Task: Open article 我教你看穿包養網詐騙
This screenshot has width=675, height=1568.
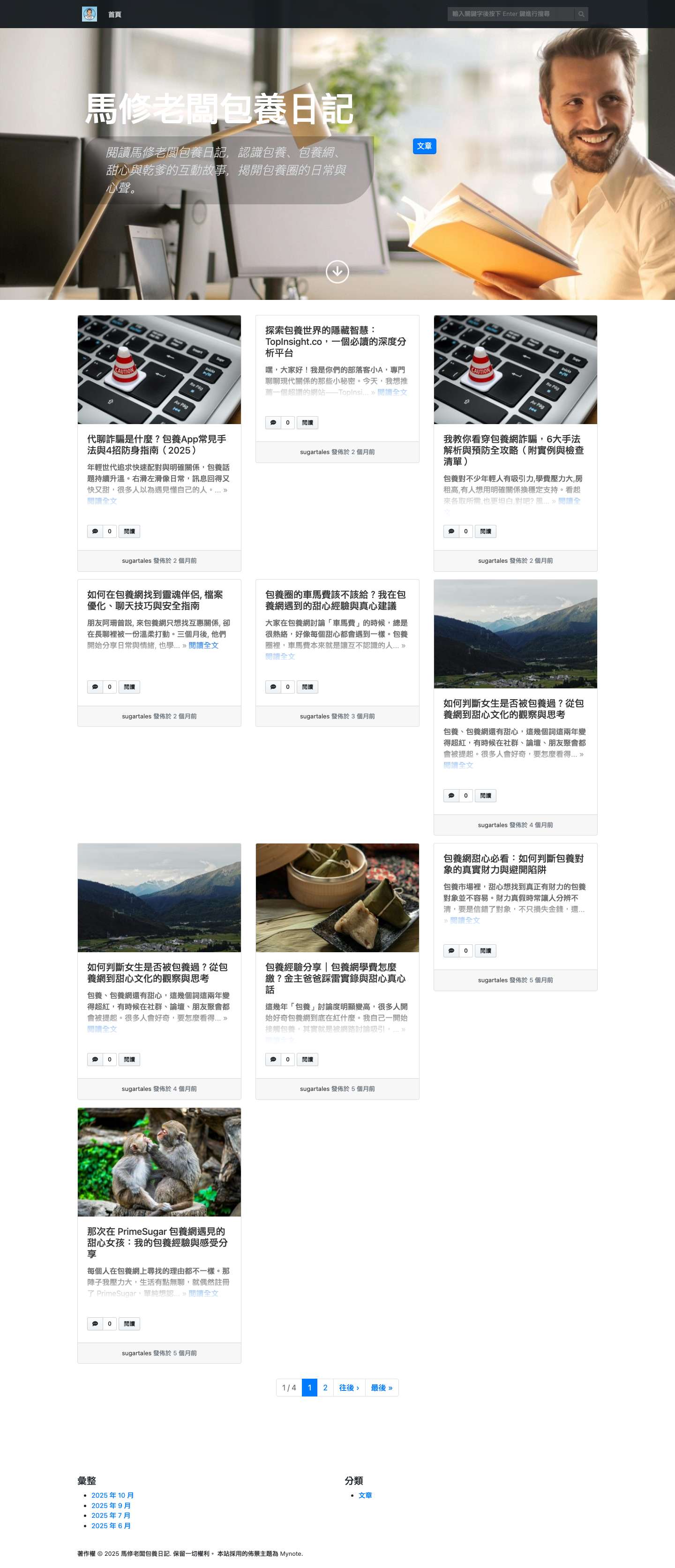Action: click(513, 450)
